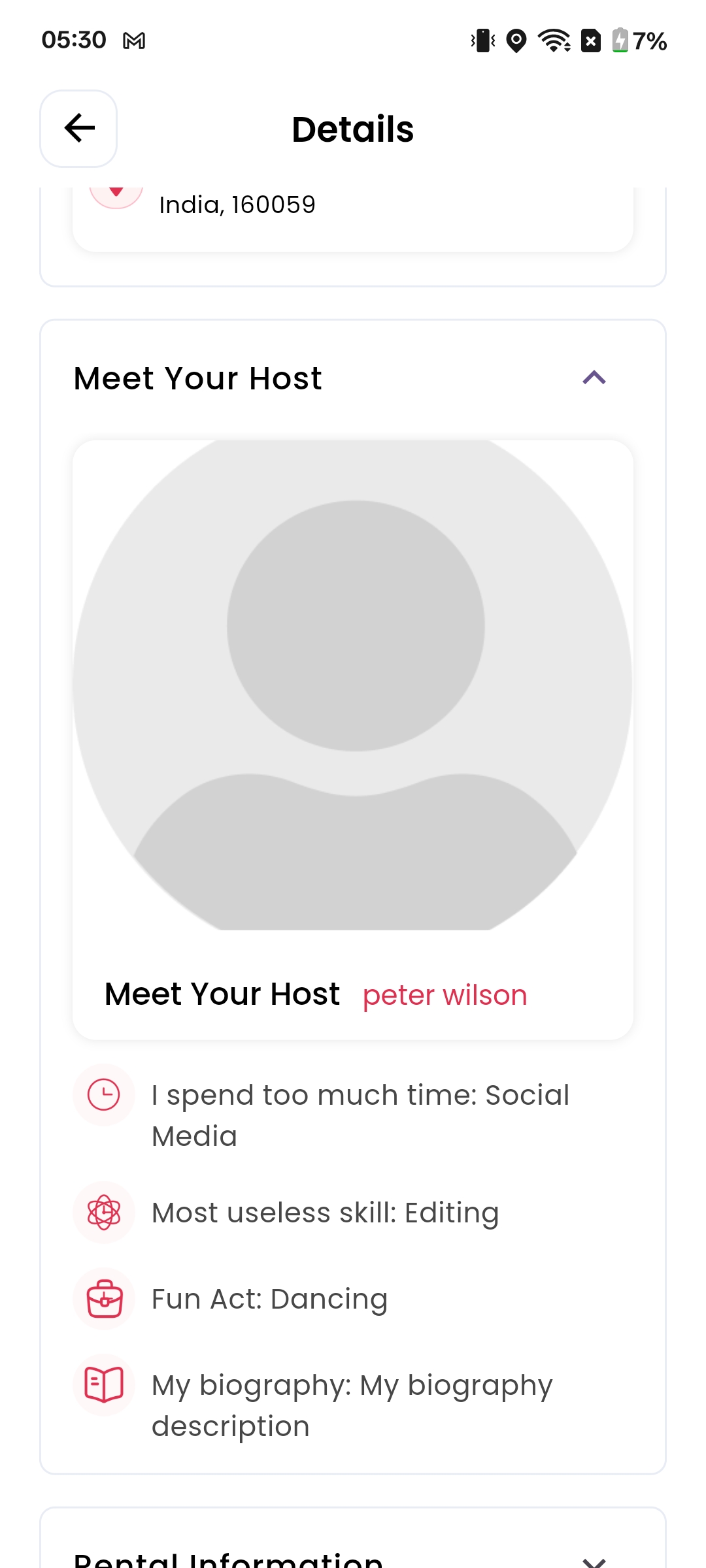Expand the Rental Information section
The height and width of the screenshot is (1568, 706).
[594, 1560]
